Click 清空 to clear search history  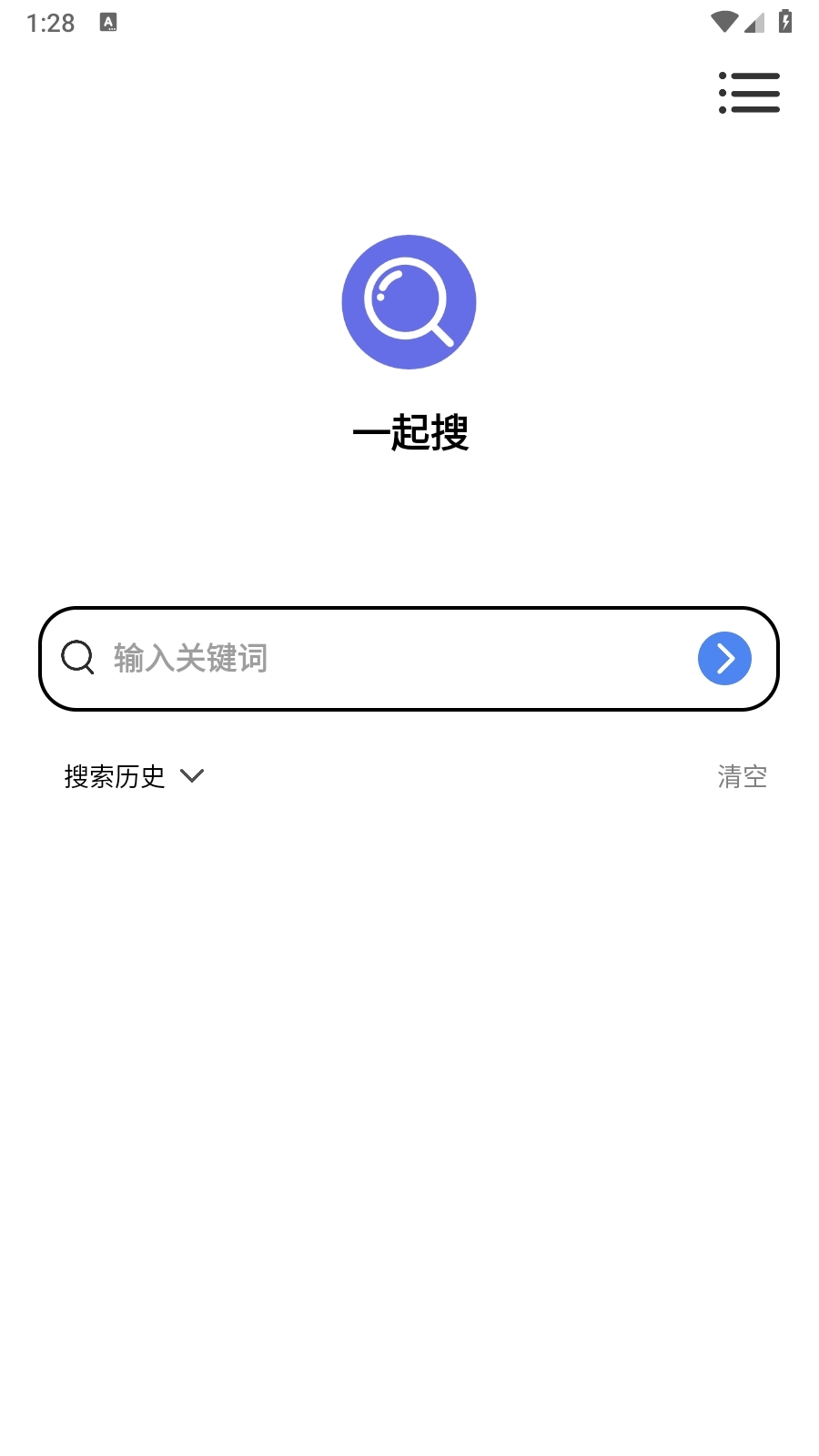coord(742,776)
